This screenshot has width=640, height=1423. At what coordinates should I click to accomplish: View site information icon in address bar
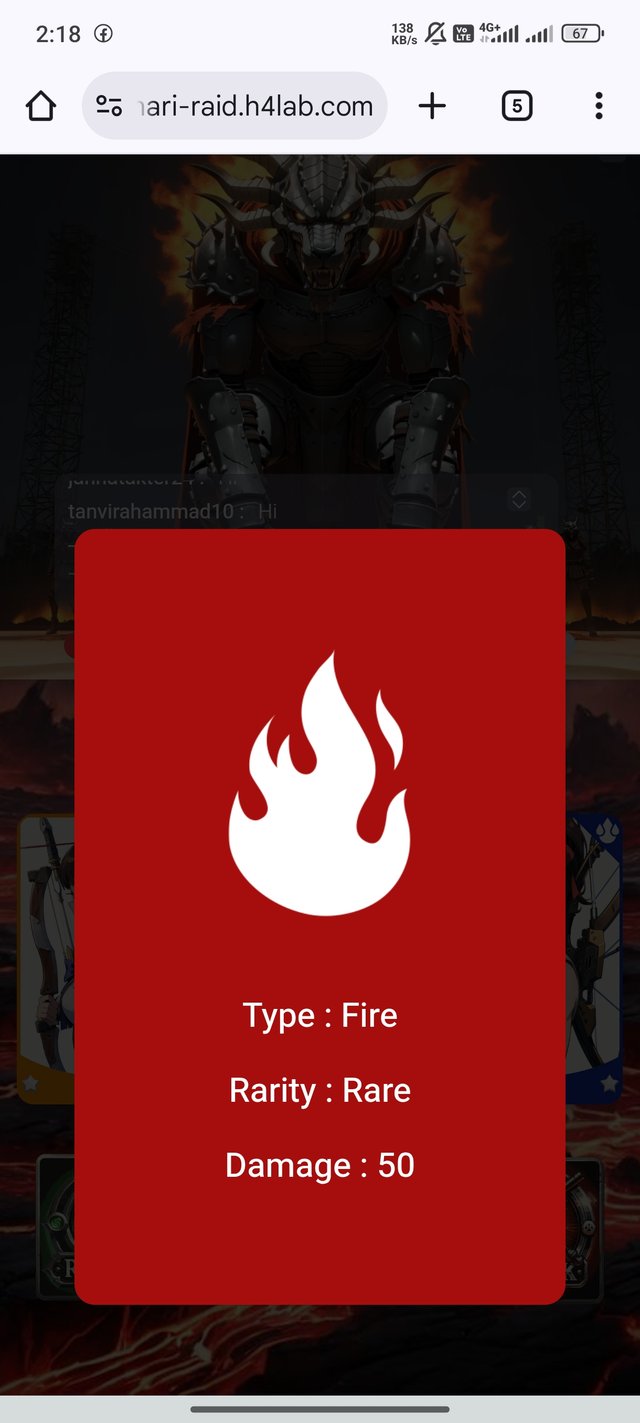point(109,106)
